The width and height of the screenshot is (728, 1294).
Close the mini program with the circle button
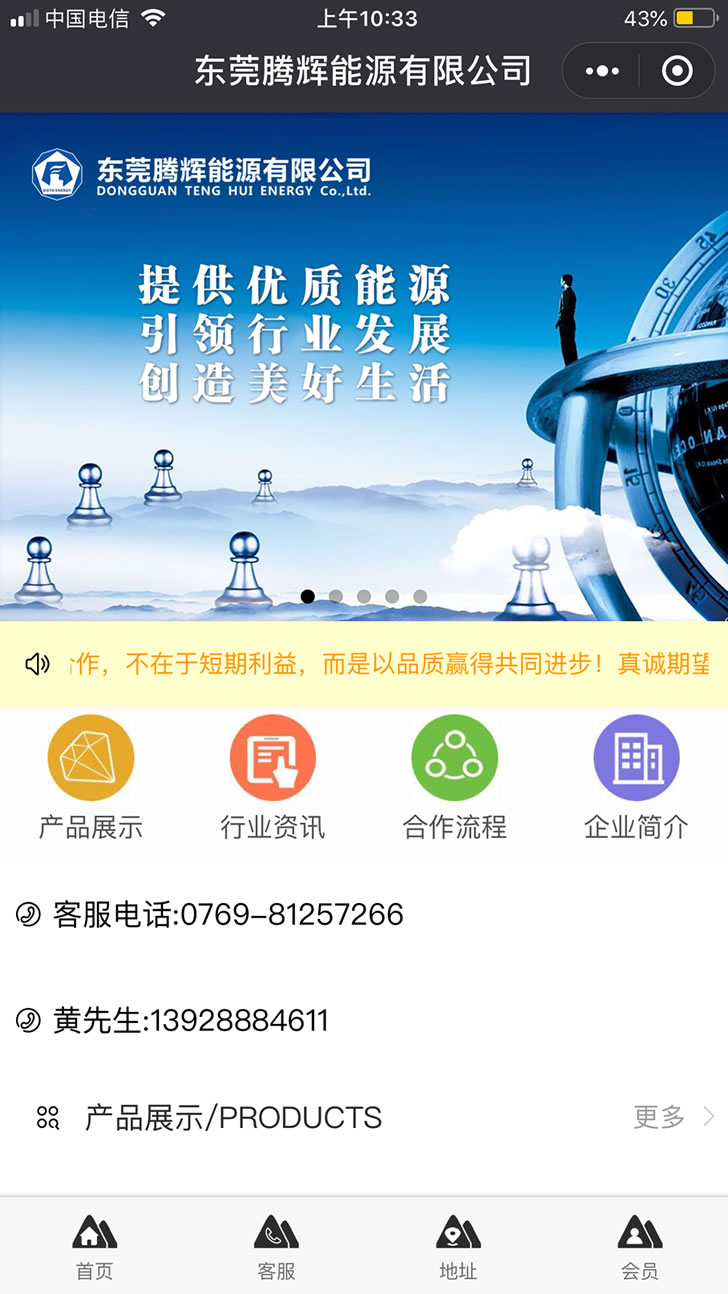coord(677,71)
